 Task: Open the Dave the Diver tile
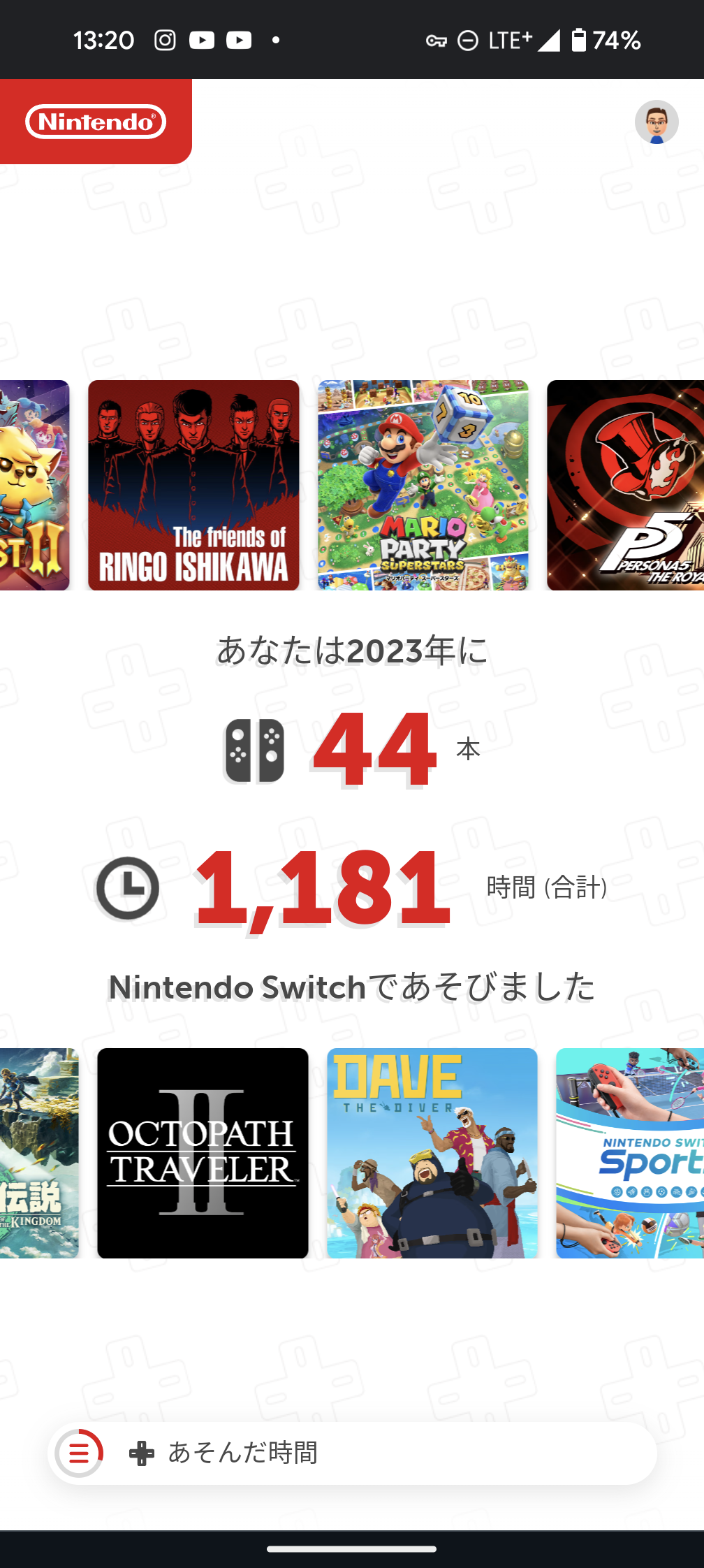[432, 1153]
